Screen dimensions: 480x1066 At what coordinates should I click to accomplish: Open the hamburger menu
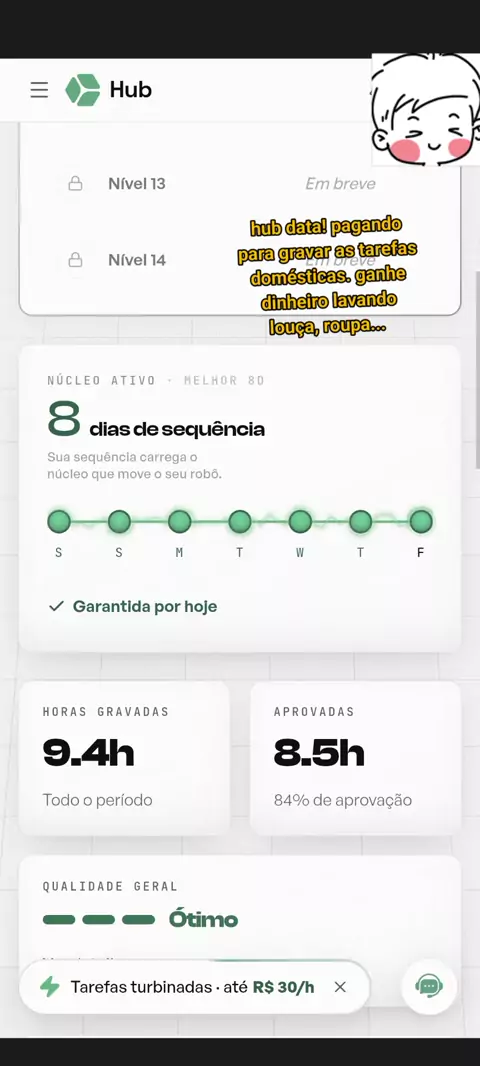pyautogui.click(x=39, y=90)
